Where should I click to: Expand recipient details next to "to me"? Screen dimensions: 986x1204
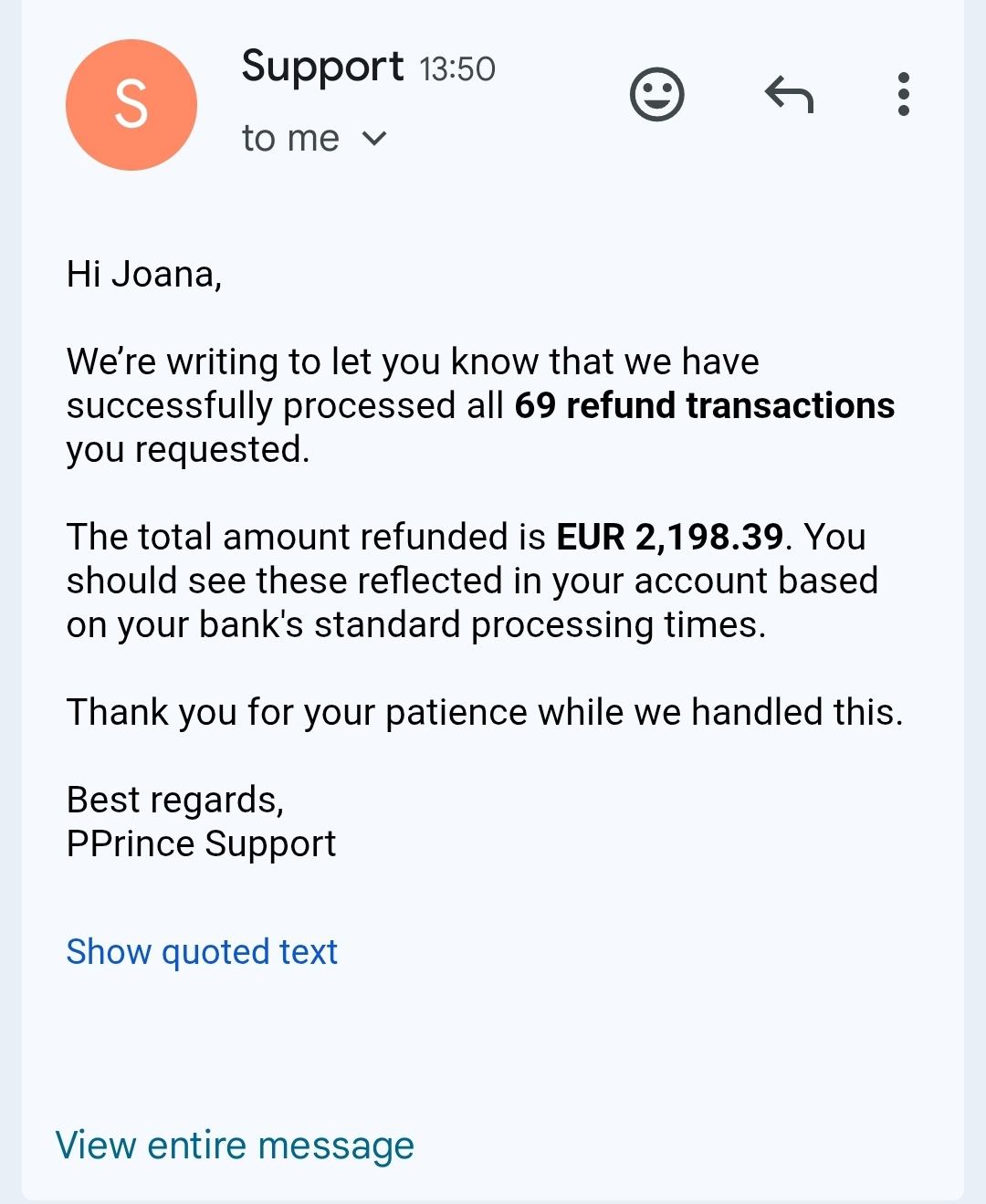(374, 139)
